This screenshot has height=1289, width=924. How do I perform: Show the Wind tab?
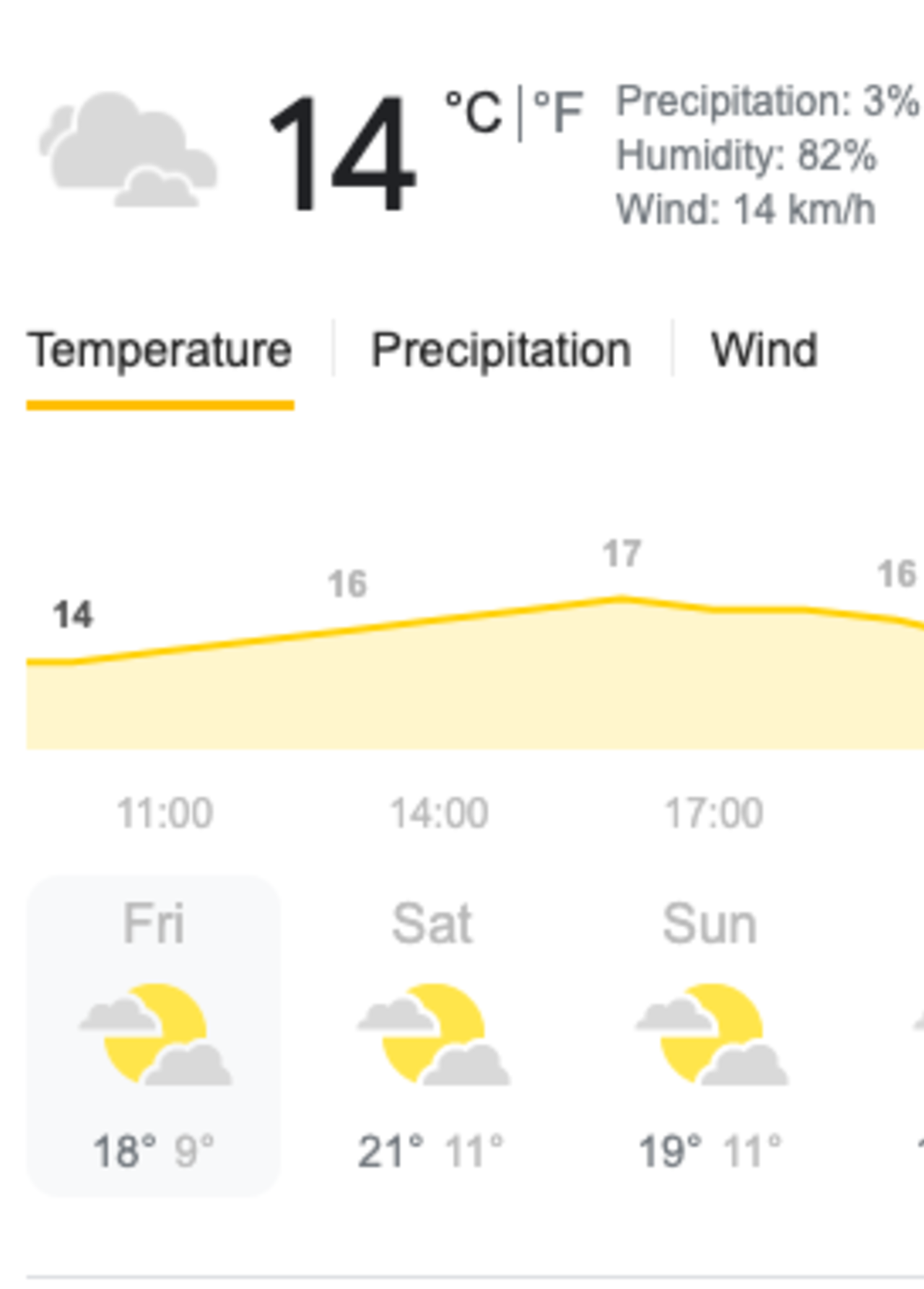764,351
